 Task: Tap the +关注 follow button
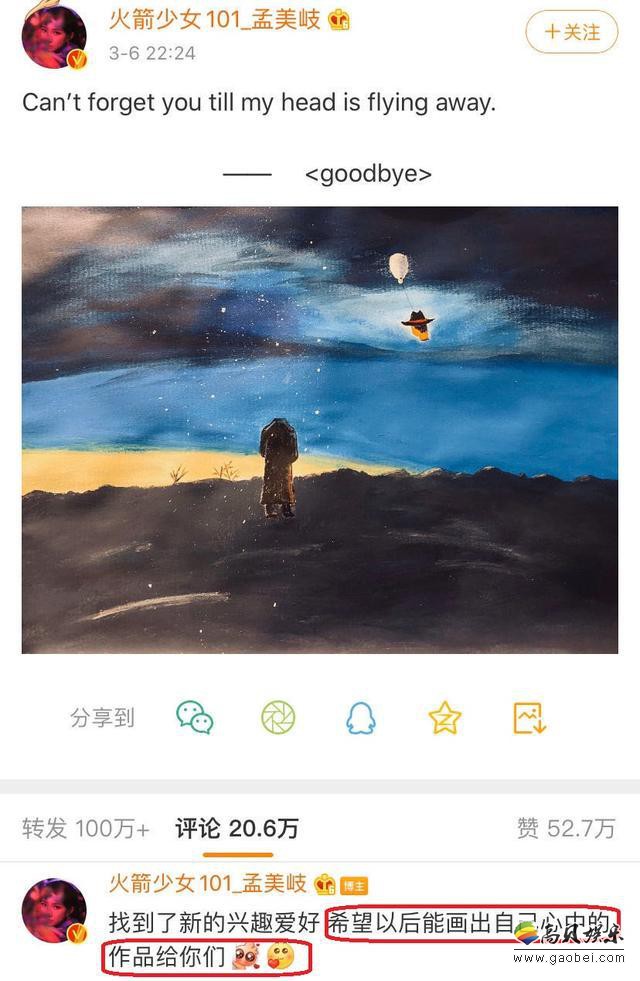point(572,32)
